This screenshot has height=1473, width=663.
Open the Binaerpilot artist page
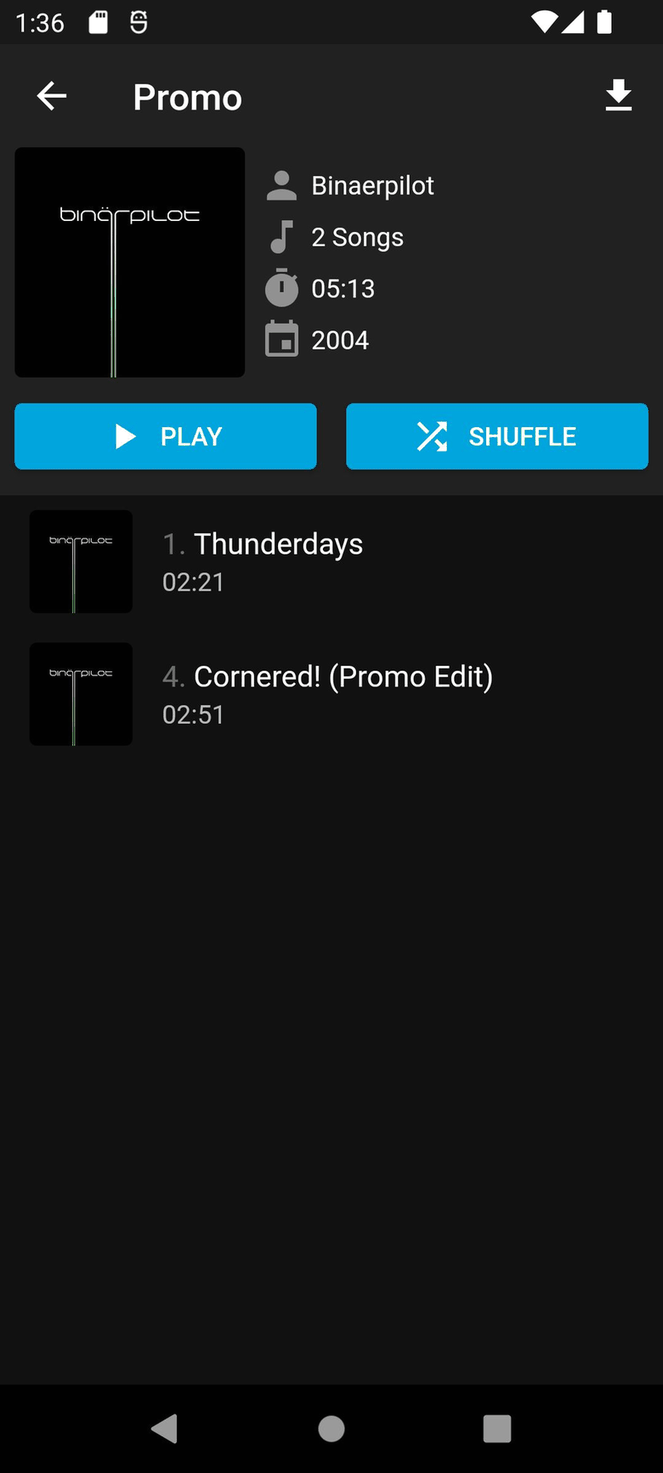tap(372, 186)
